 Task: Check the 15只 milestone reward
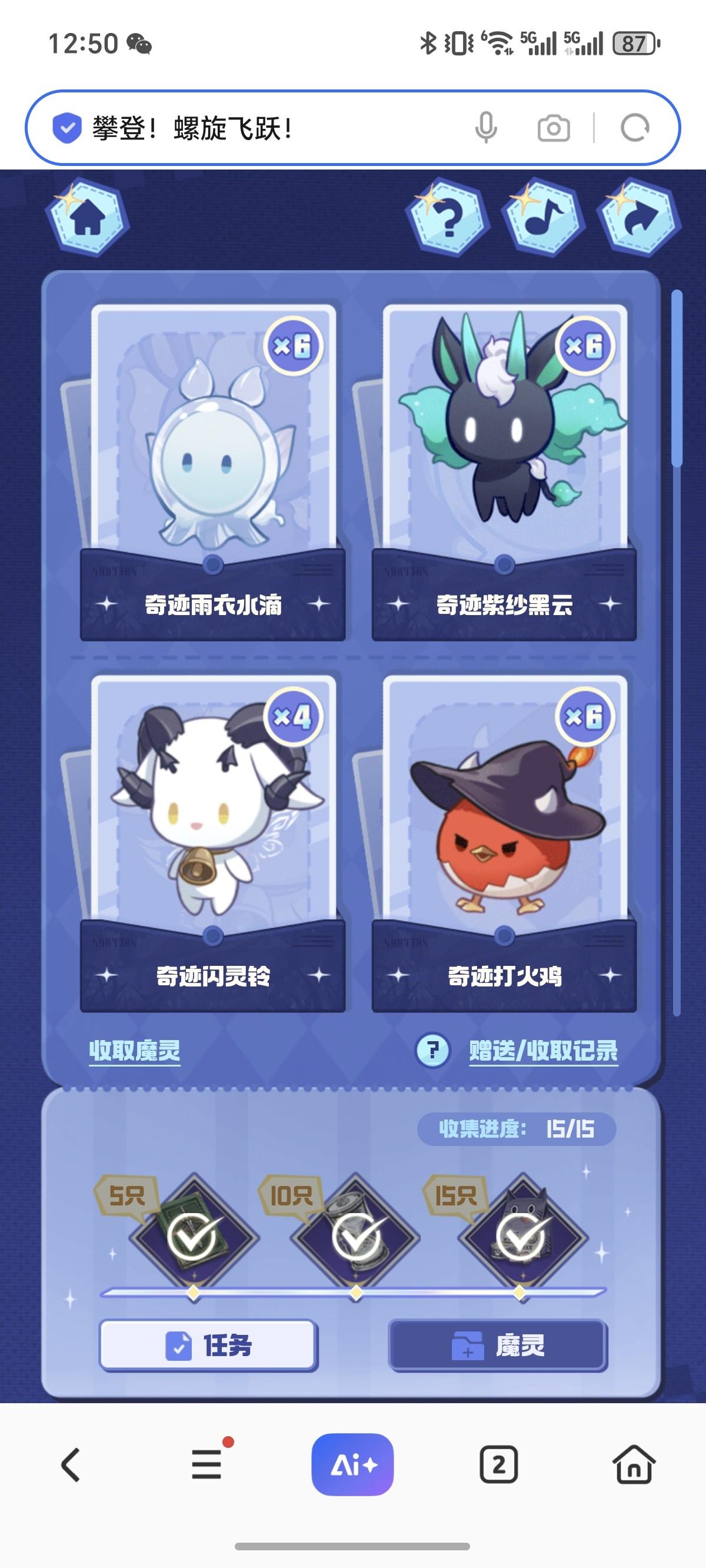pyautogui.click(x=521, y=1235)
